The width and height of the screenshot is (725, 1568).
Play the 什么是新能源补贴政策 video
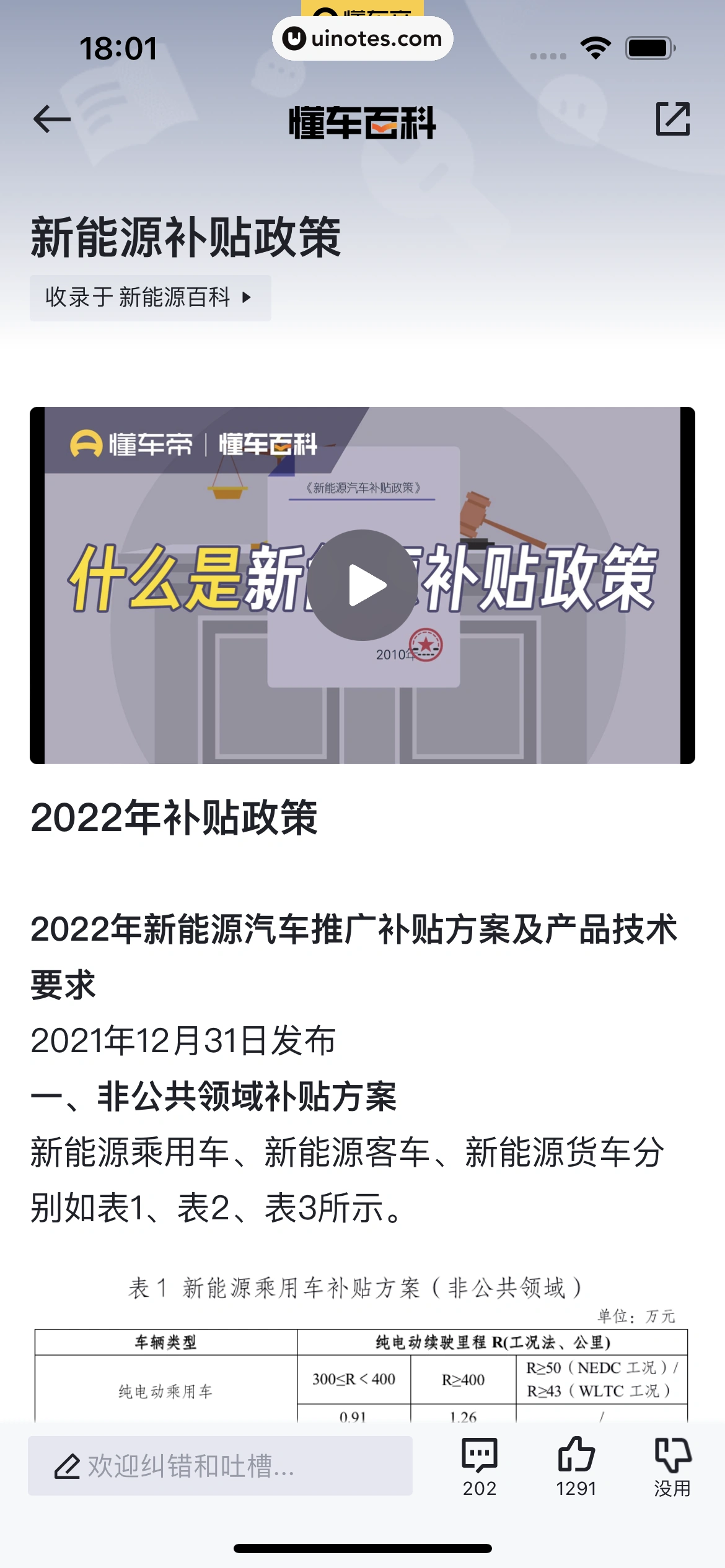(362, 585)
